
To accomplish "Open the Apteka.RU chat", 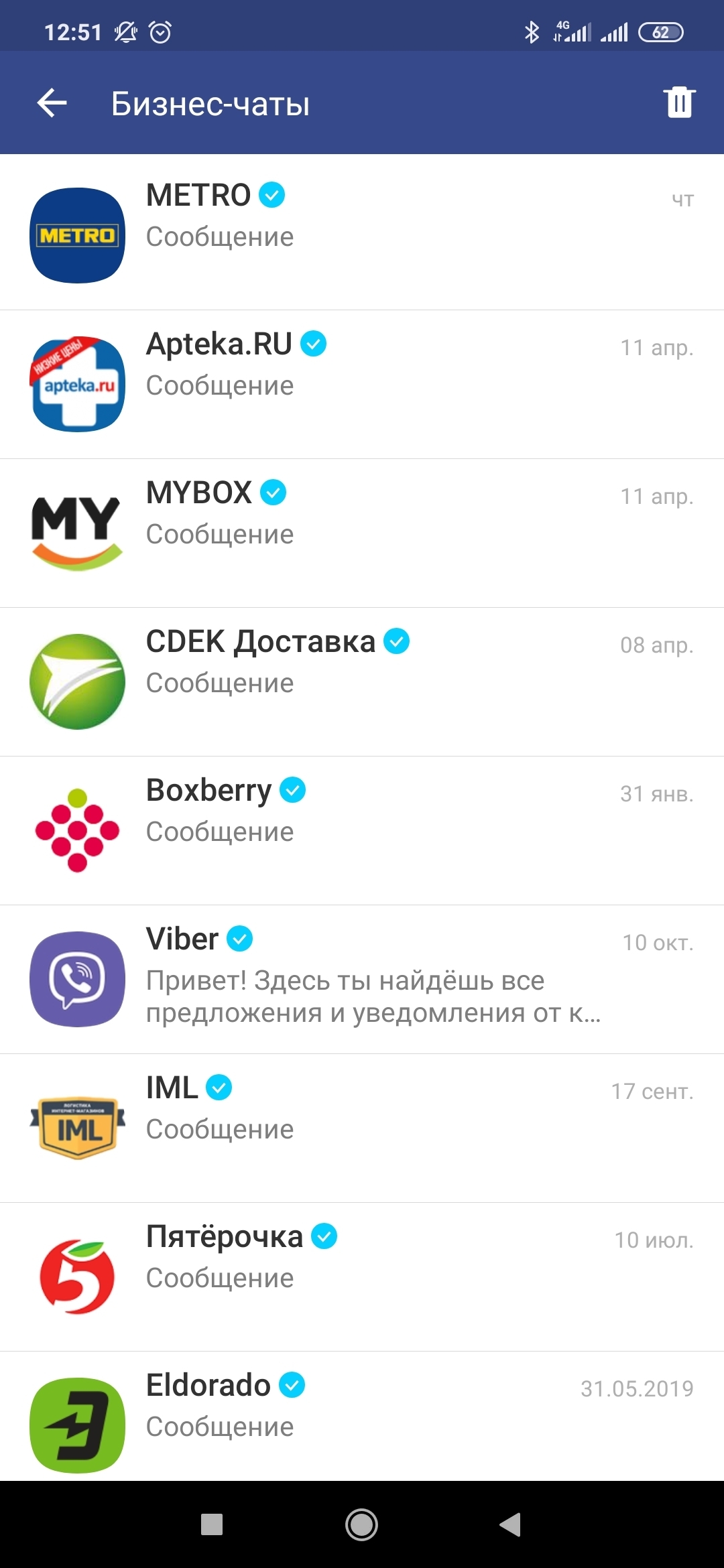I will coord(362,384).
